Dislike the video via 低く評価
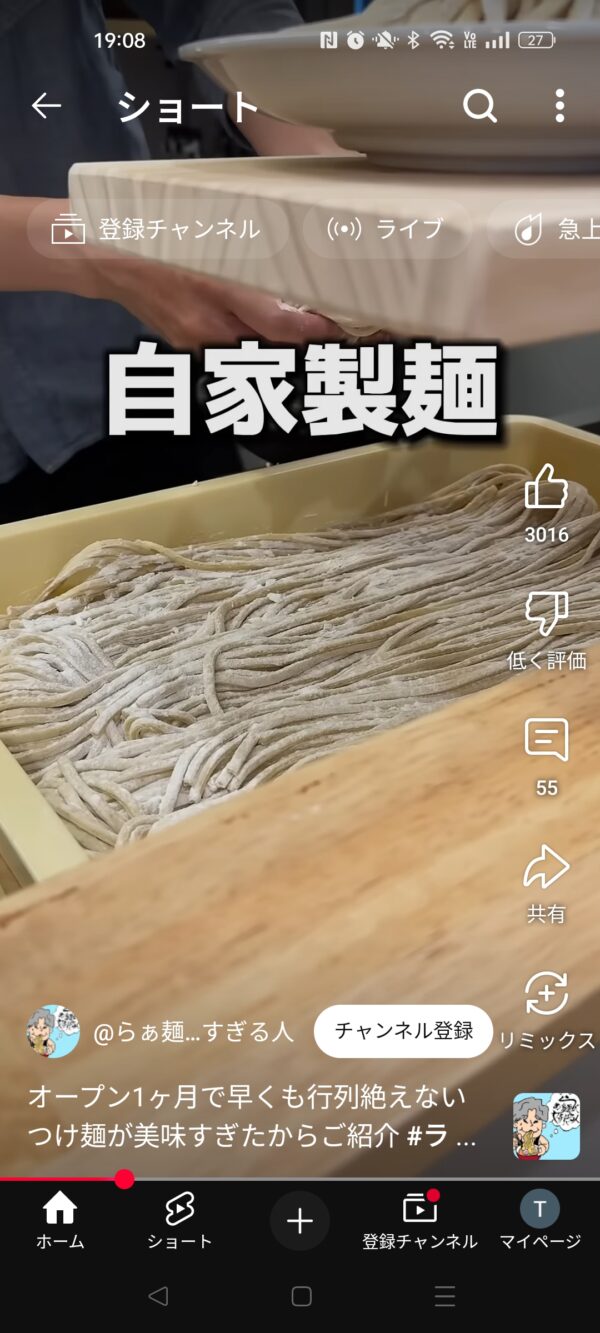This screenshot has height=1333, width=600. pyautogui.click(x=546, y=615)
